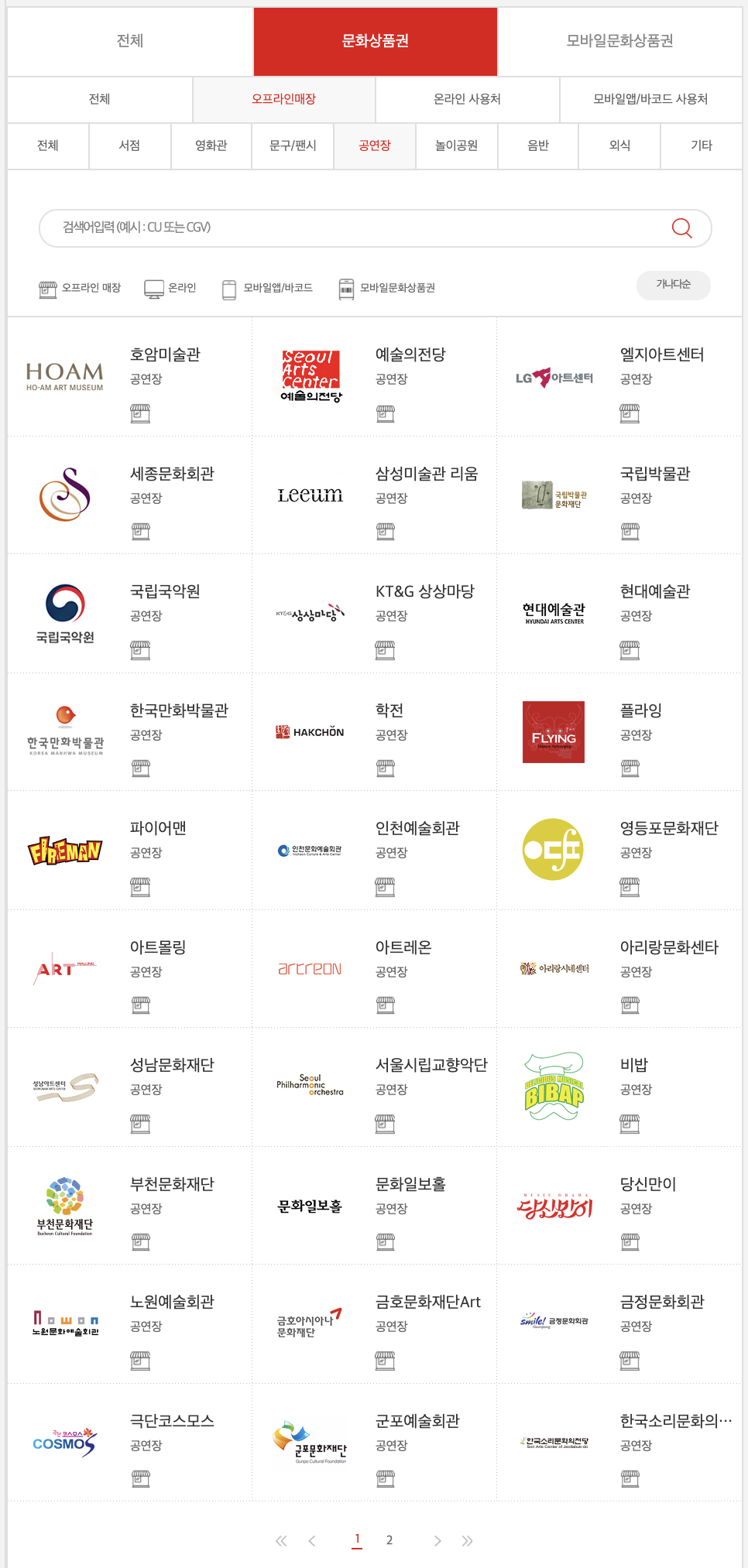Click the store icon under 군포예술회관
Viewport: 748px width, 1568px height.
pyautogui.click(x=385, y=1479)
